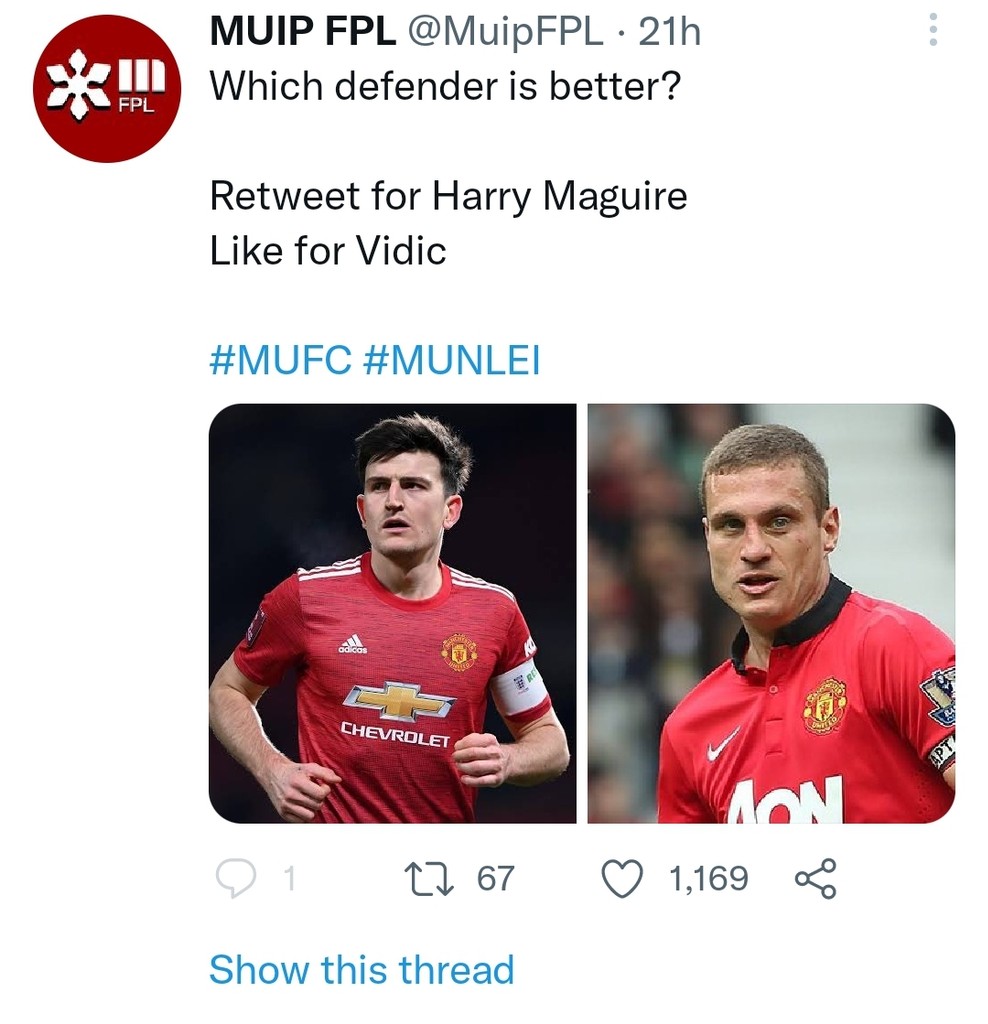View the left player photo

[392, 613]
